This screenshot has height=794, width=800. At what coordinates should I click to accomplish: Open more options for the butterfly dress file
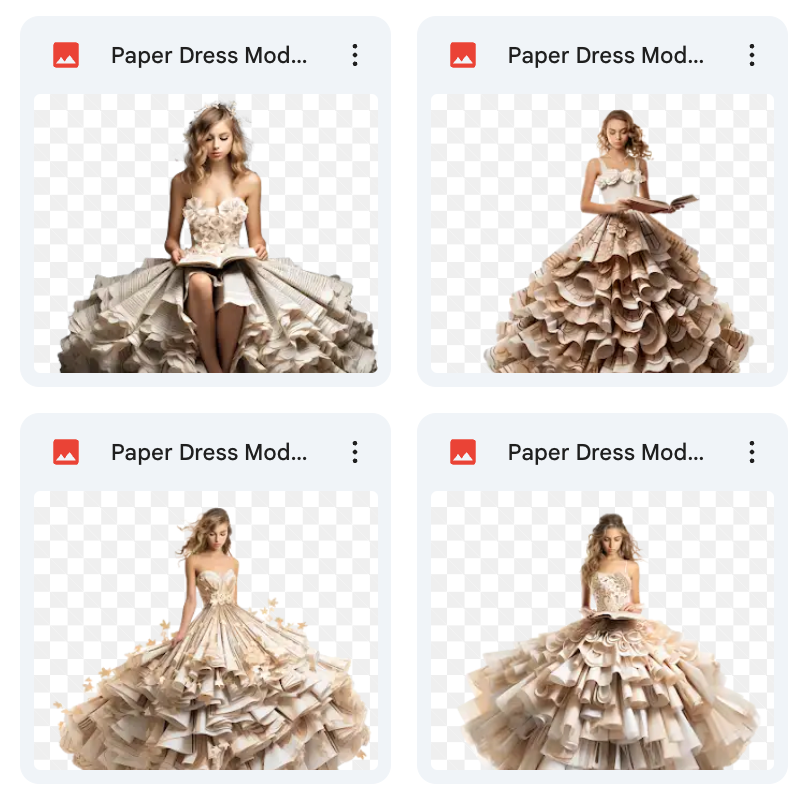pos(355,452)
